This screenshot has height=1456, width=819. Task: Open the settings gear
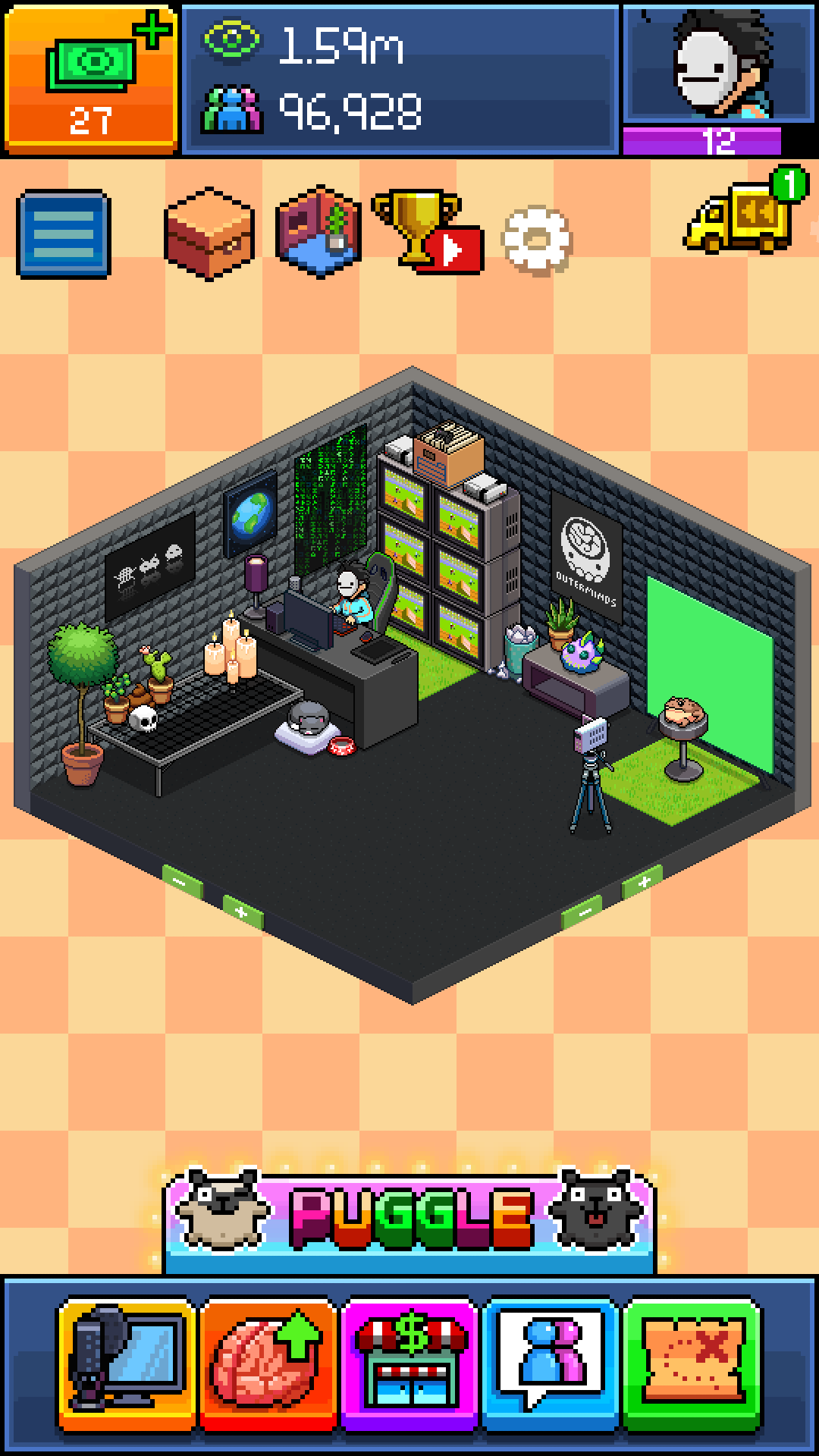(x=537, y=240)
